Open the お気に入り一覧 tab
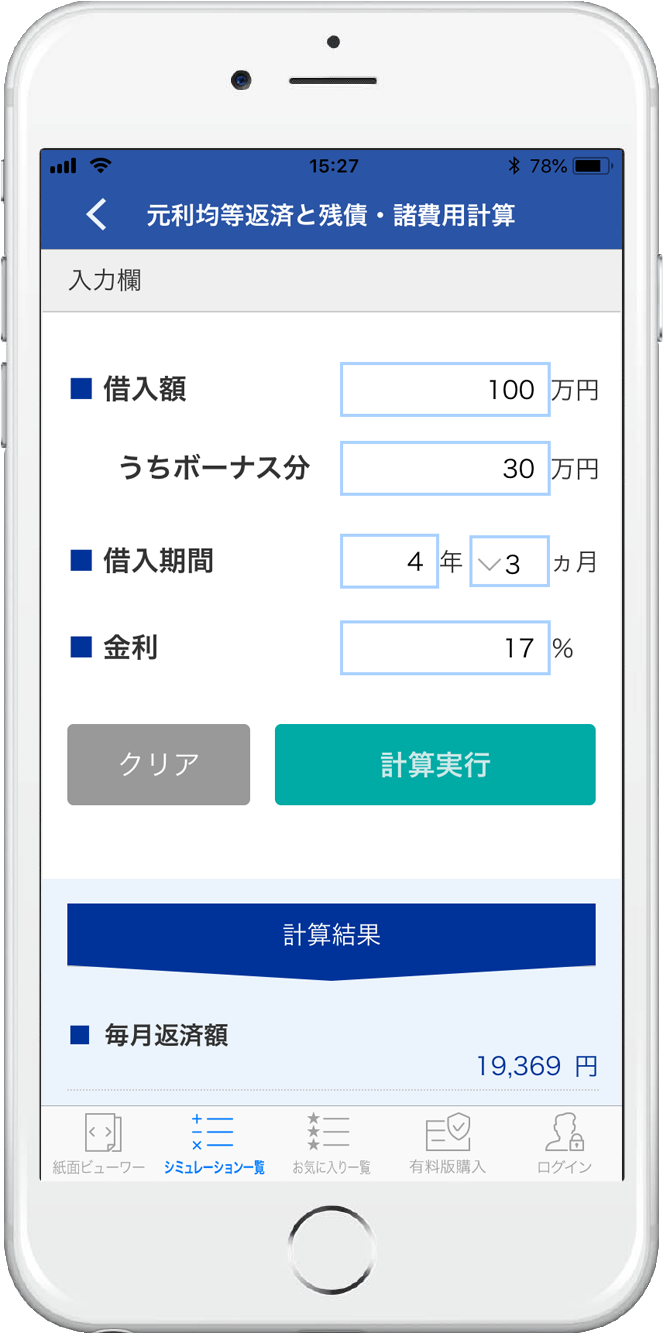This screenshot has height=1334, width=663. coord(331,1143)
